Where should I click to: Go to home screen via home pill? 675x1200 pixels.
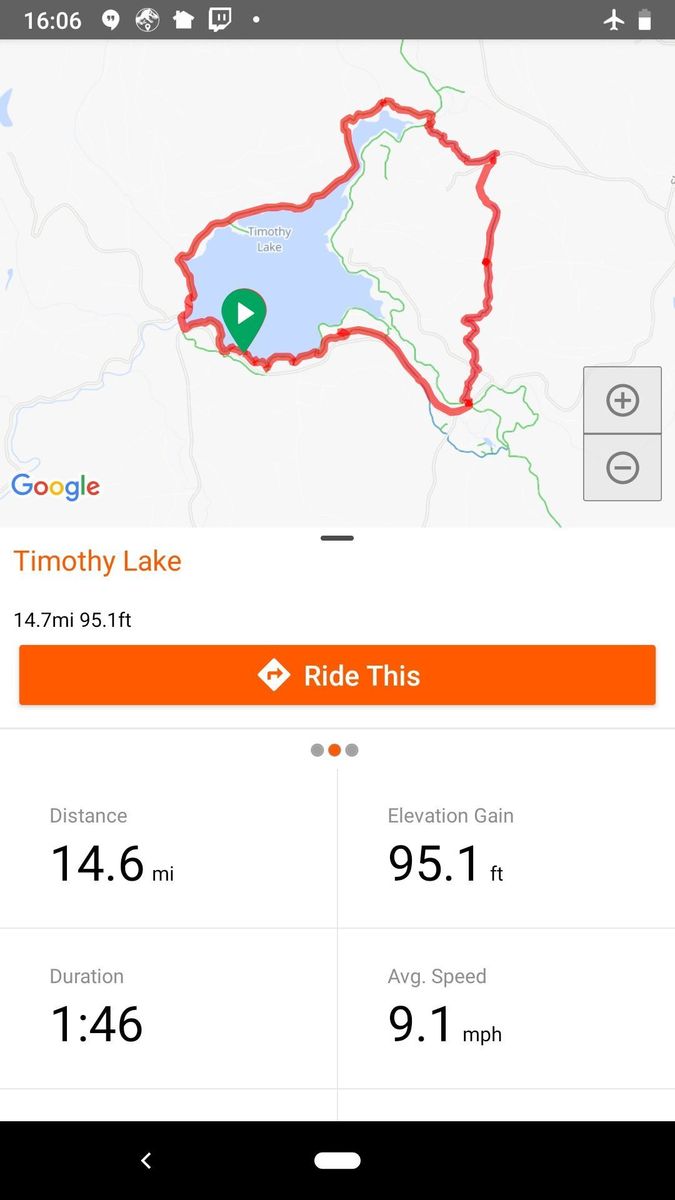(337, 1160)
